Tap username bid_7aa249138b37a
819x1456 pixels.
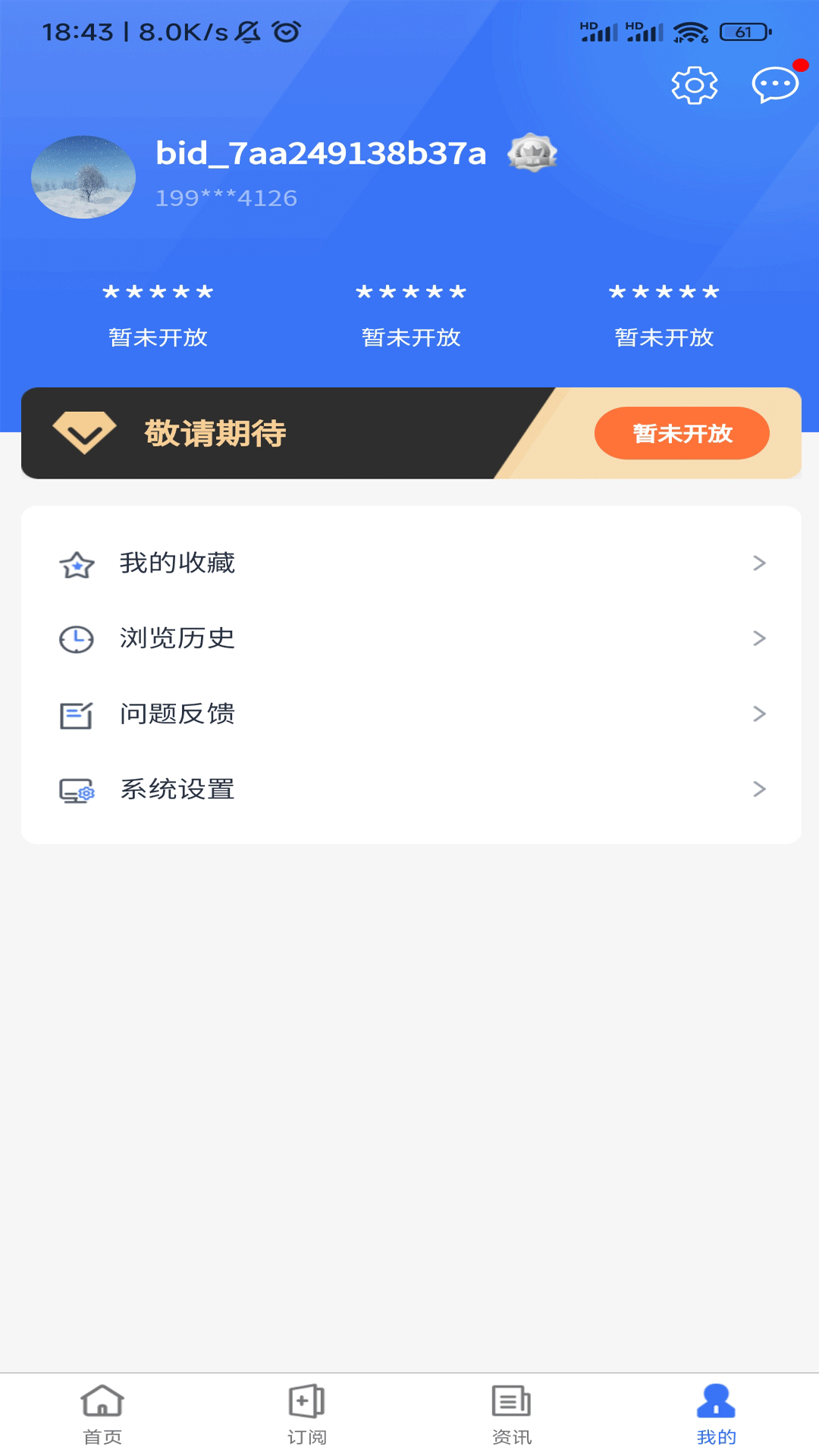pyautogui.click(x=321, y=153)
